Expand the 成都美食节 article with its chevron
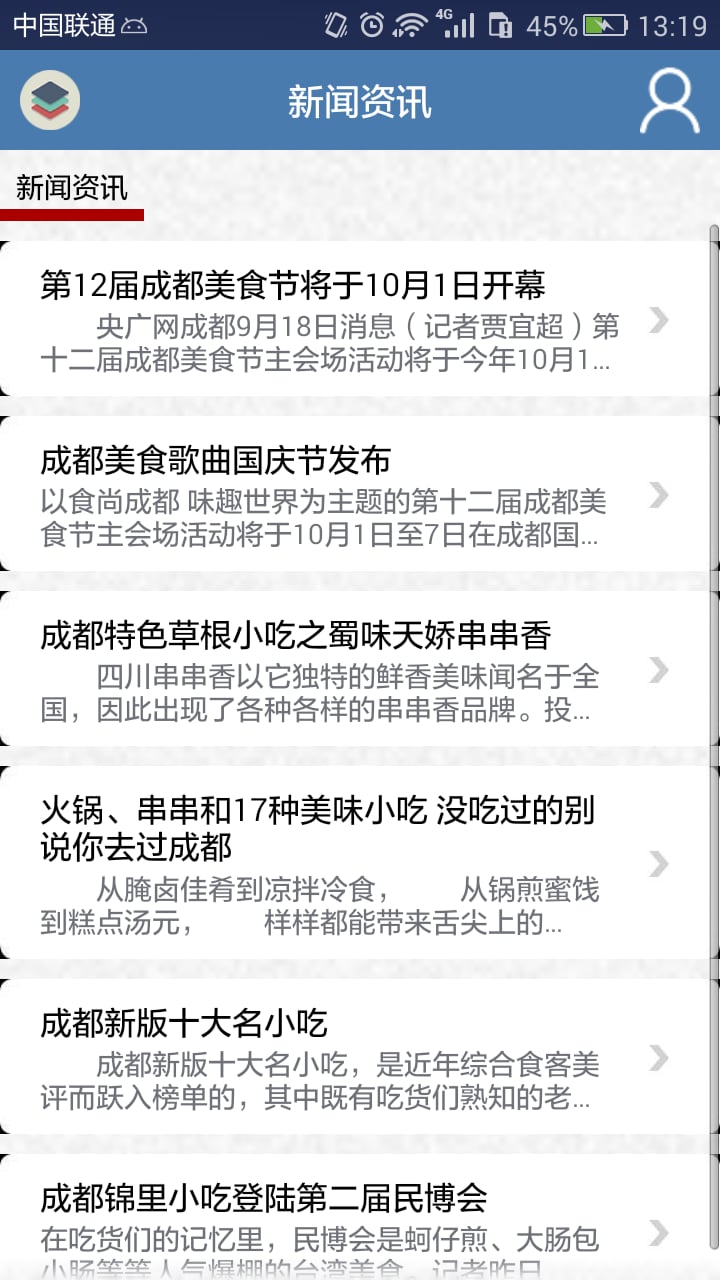Viewport: 720px width, 1280px height. coord(658,322)
